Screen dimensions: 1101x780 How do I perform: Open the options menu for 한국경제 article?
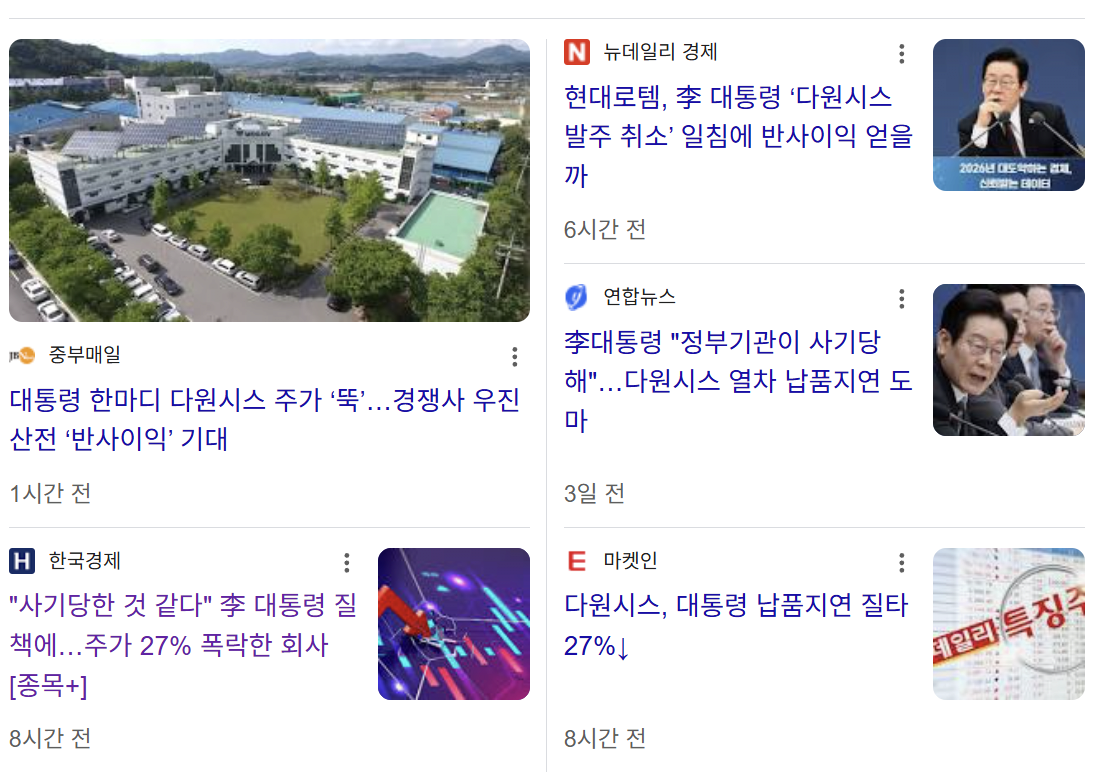[346, 562]
